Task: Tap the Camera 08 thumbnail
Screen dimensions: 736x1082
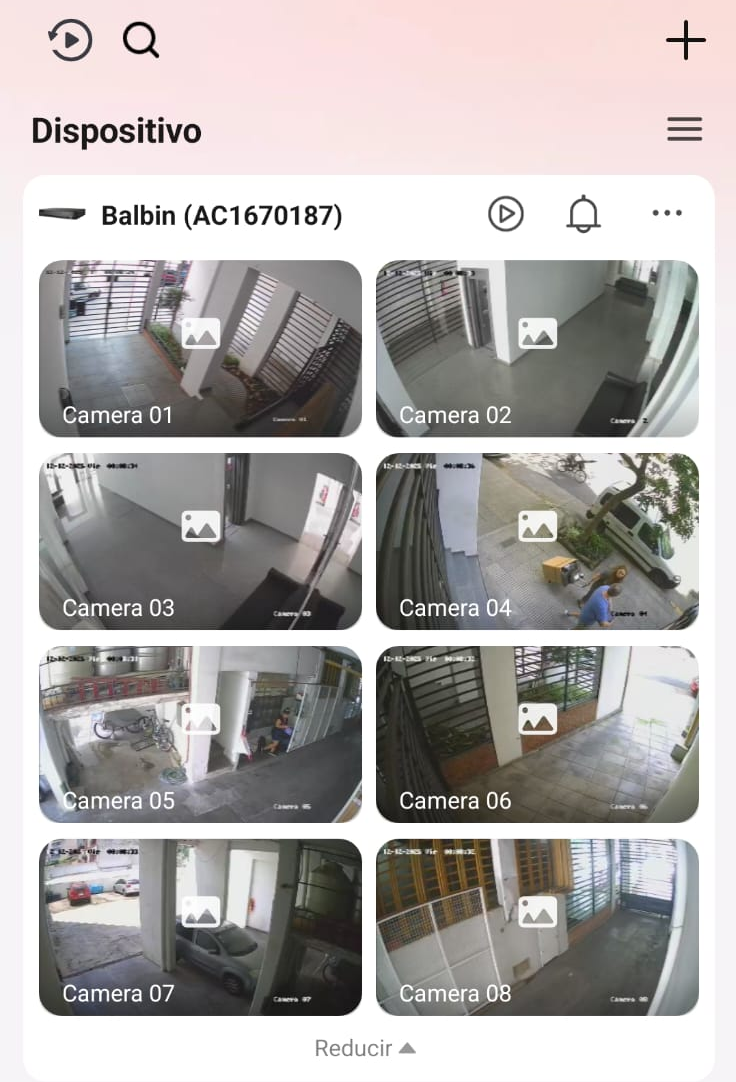Action: pyautogui.click(x=537, y=927)
